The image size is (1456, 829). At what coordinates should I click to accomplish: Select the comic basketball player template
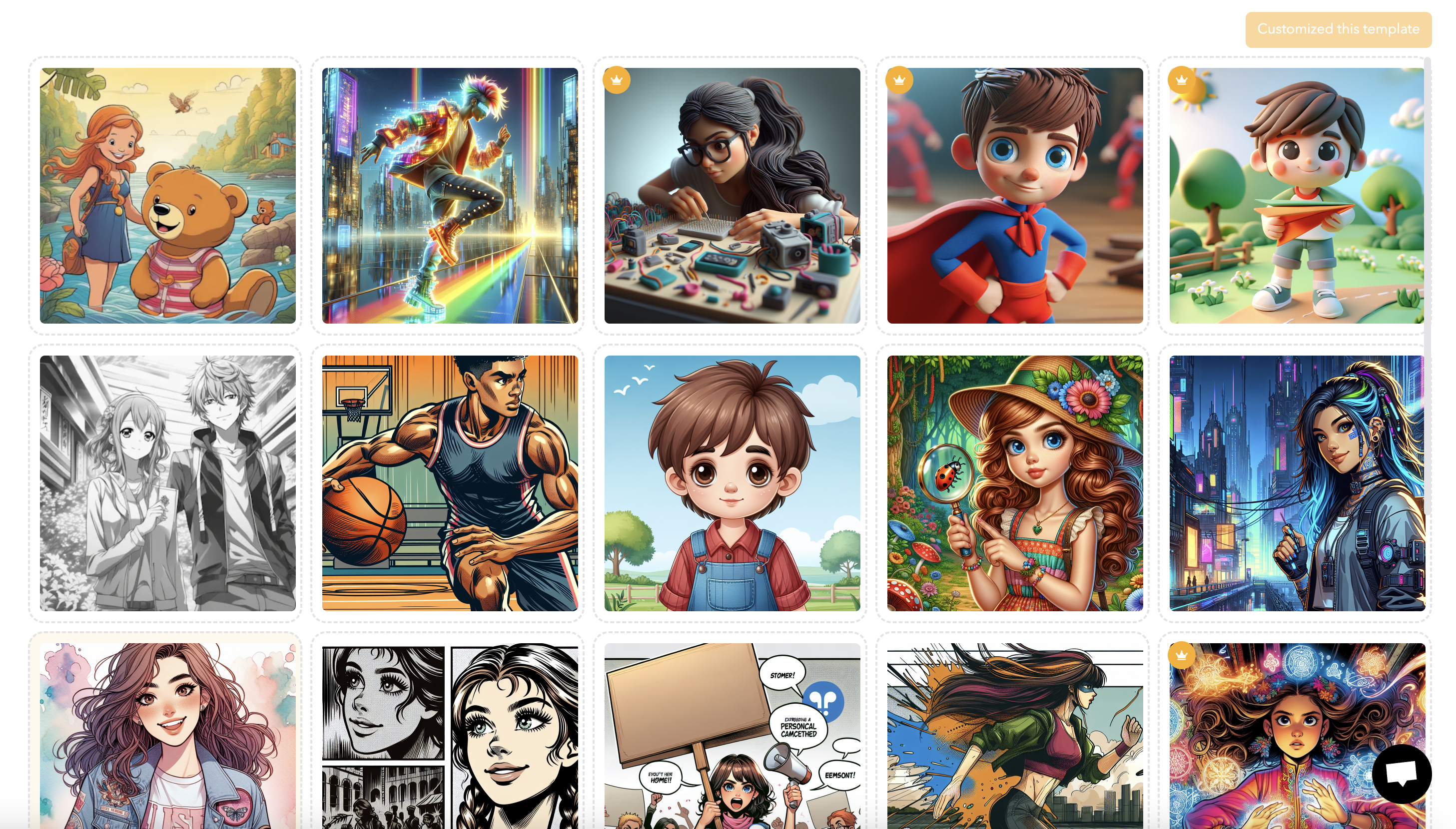pos(450,483)
